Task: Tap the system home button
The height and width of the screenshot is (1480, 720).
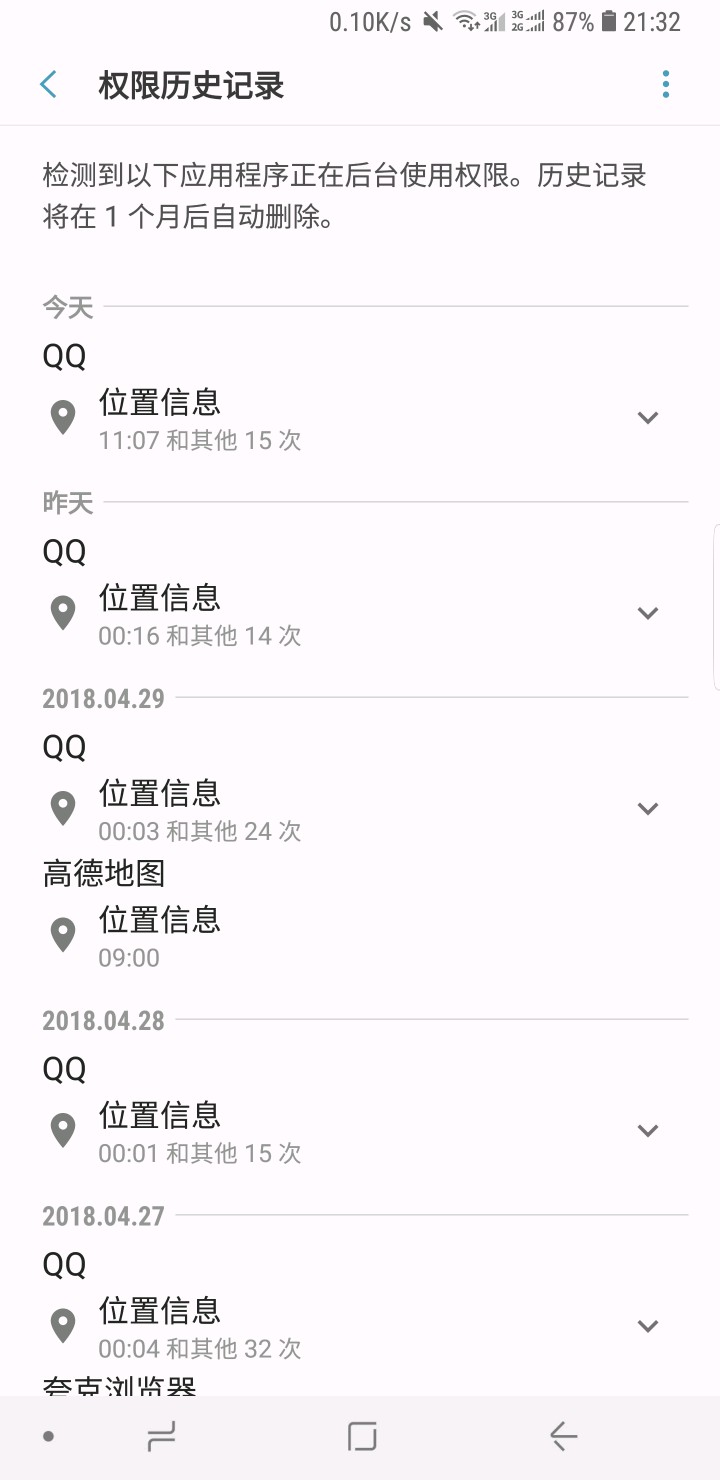Action: (x=362, y=1437)
